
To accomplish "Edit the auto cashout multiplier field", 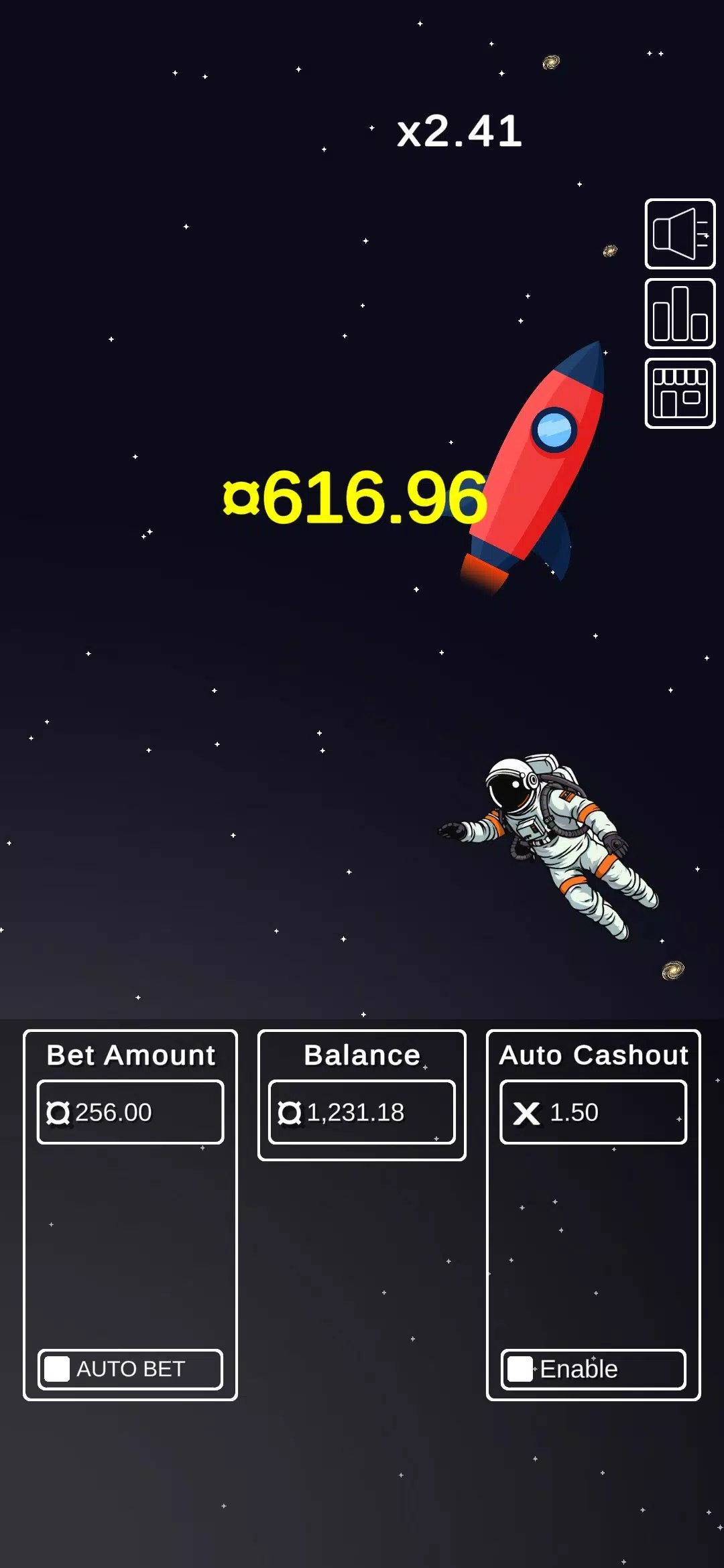I will 593,1112.
